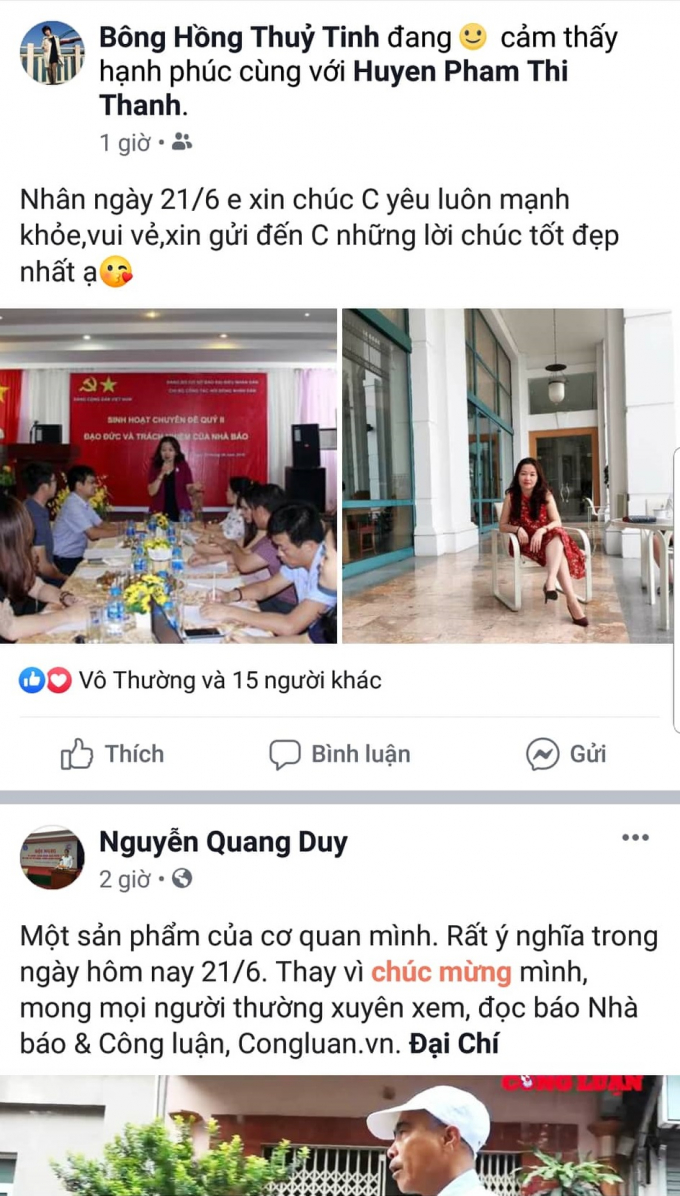Open the Công Luận video thumbnail
The height and width of the screenshot is (1196, 680).
340,1136
